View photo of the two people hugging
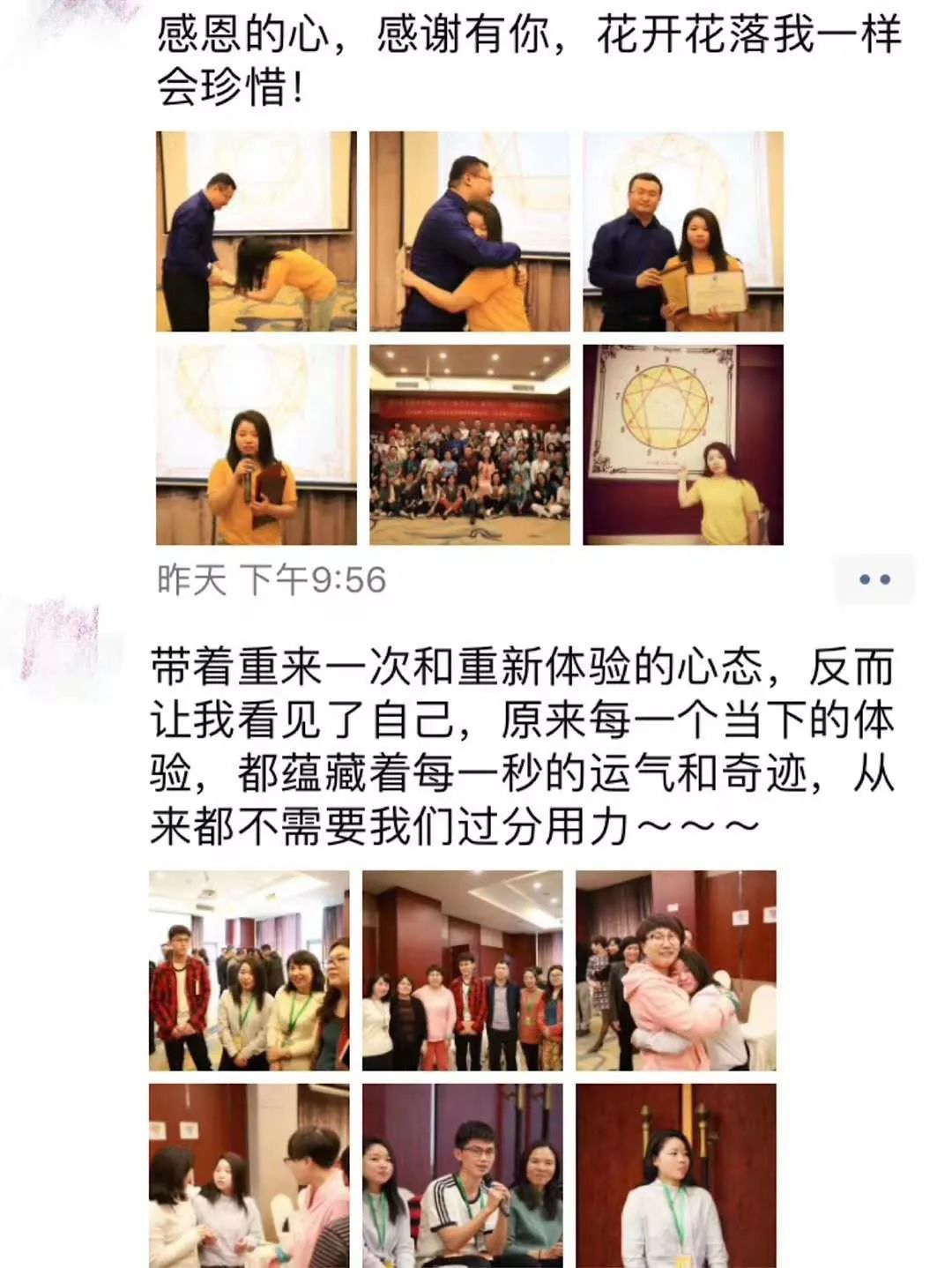This screenshot has width=952, height=1268. pyautogui.click(x=470, y=232)
